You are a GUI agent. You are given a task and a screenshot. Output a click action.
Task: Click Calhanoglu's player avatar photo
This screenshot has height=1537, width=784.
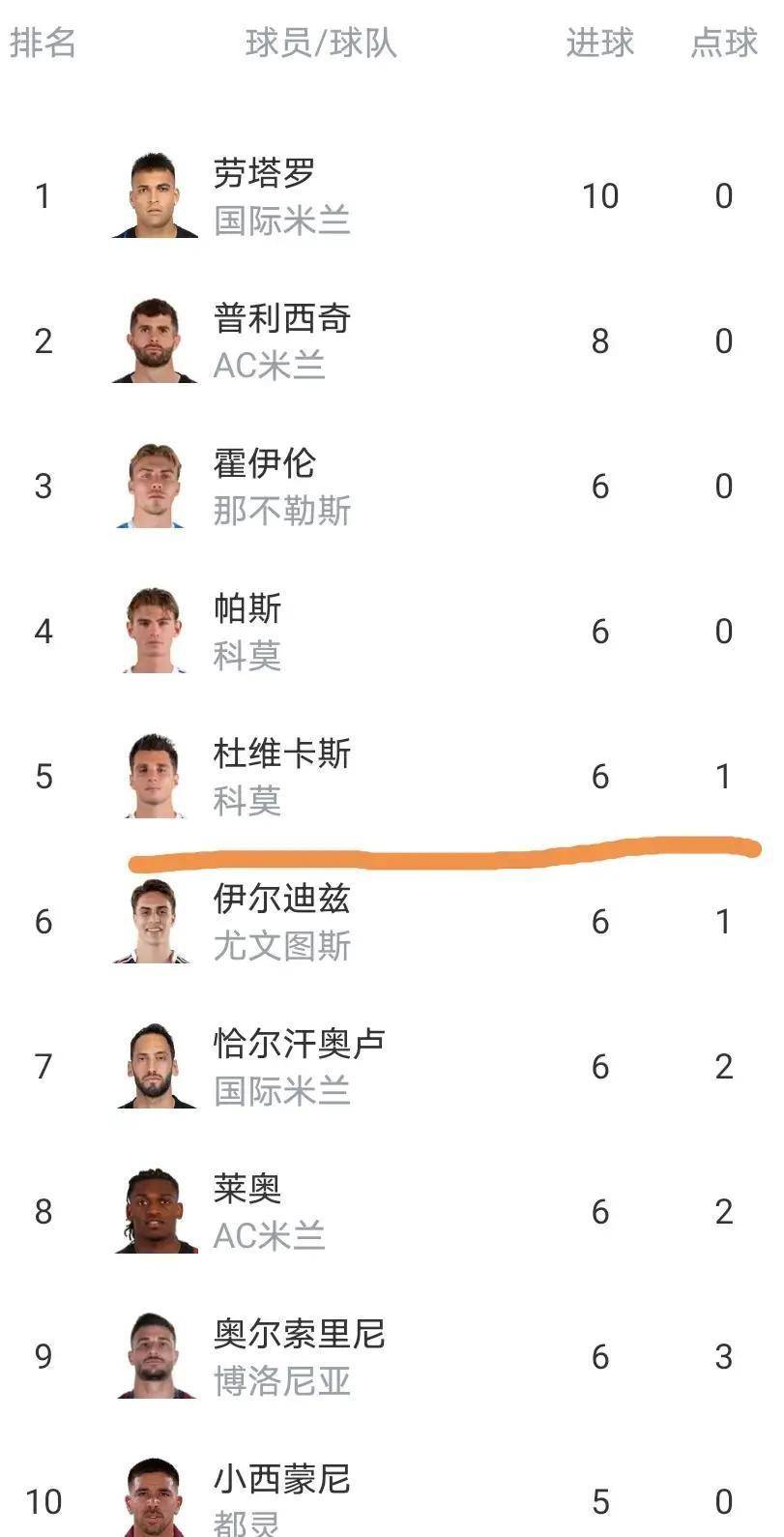pos(155,1065)
